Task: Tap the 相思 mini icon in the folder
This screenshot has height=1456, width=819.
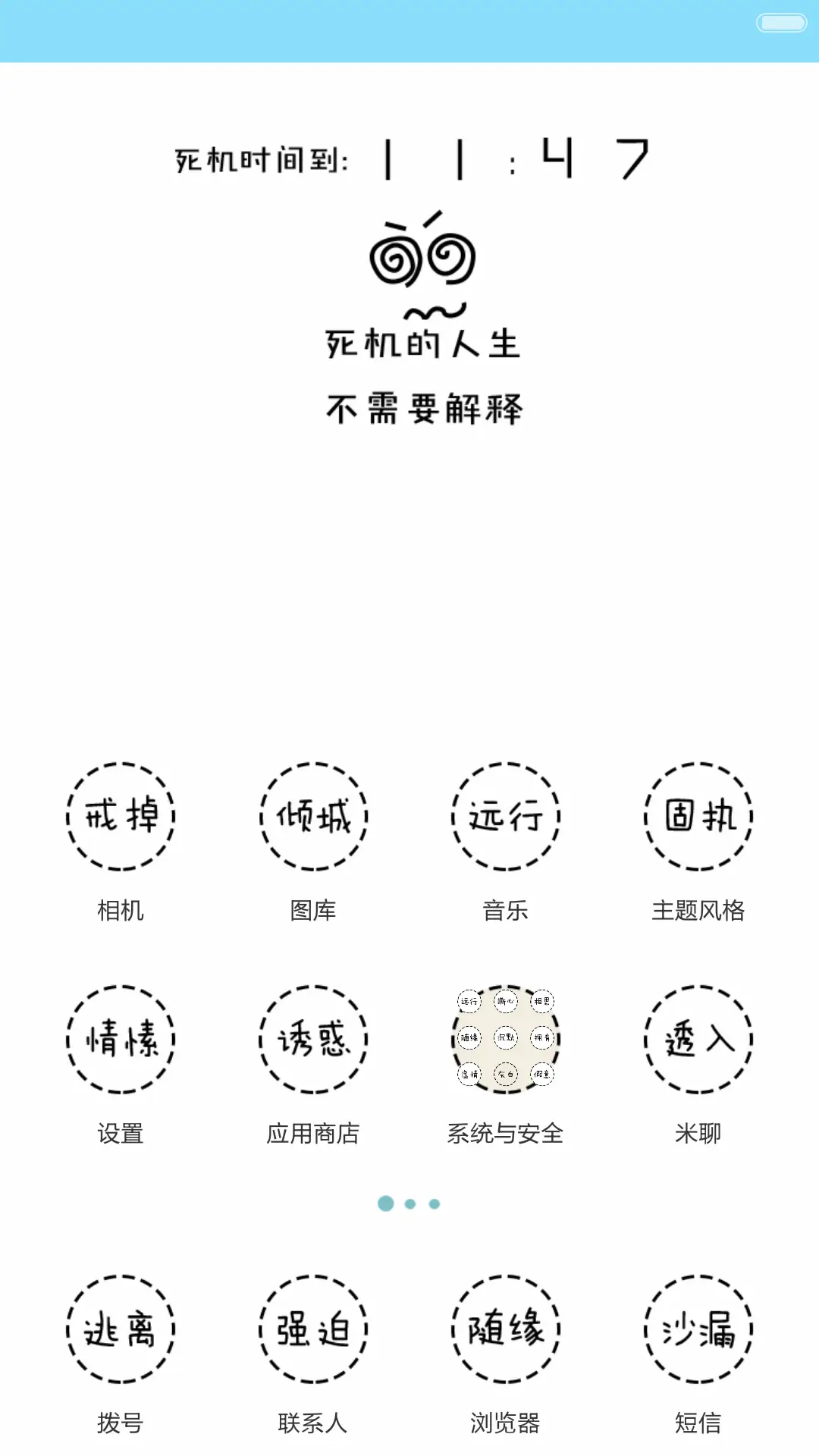Action: pyautogui.click(x=542, y=1001)
